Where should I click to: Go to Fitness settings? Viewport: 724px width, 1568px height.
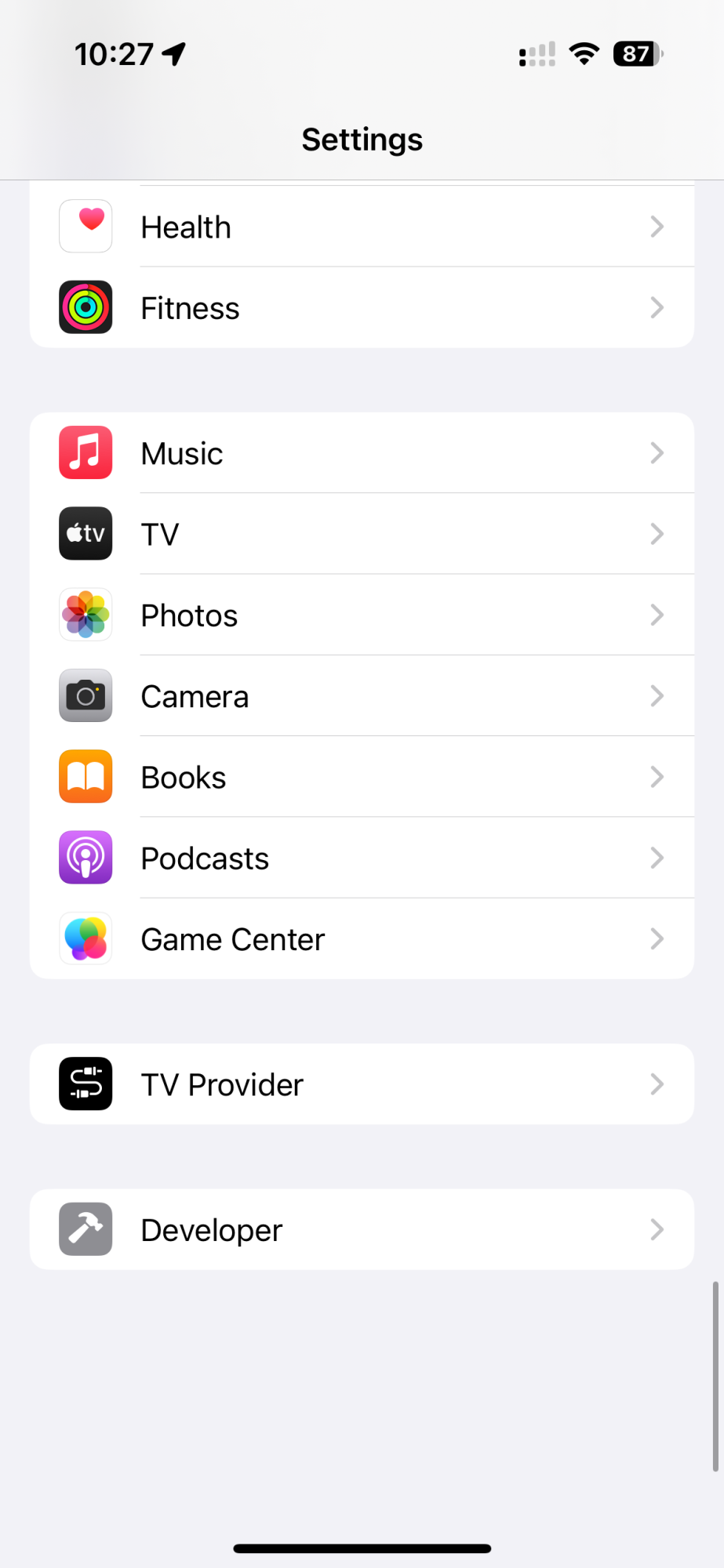361,308
